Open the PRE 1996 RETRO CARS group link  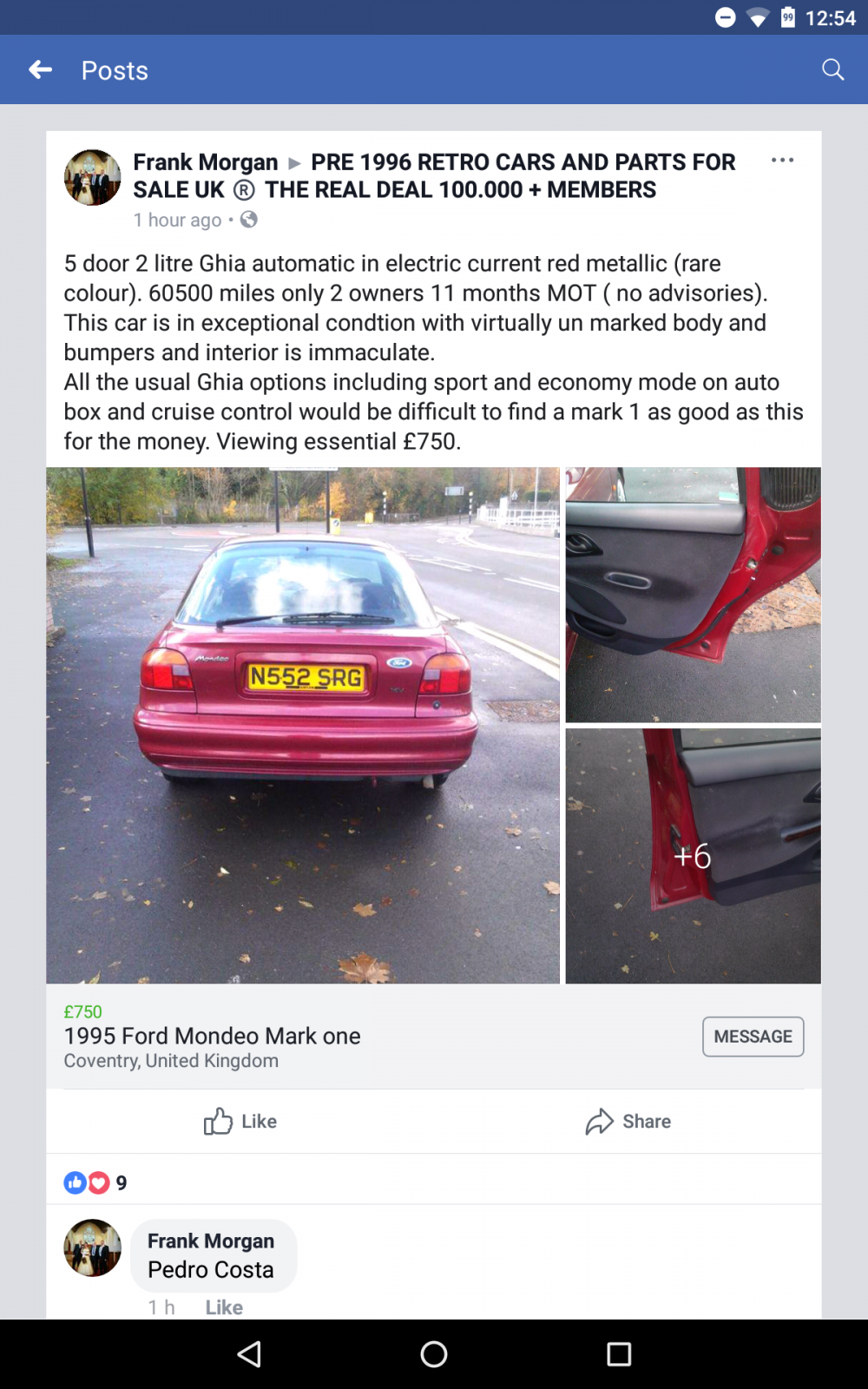(x=434, y=176)
